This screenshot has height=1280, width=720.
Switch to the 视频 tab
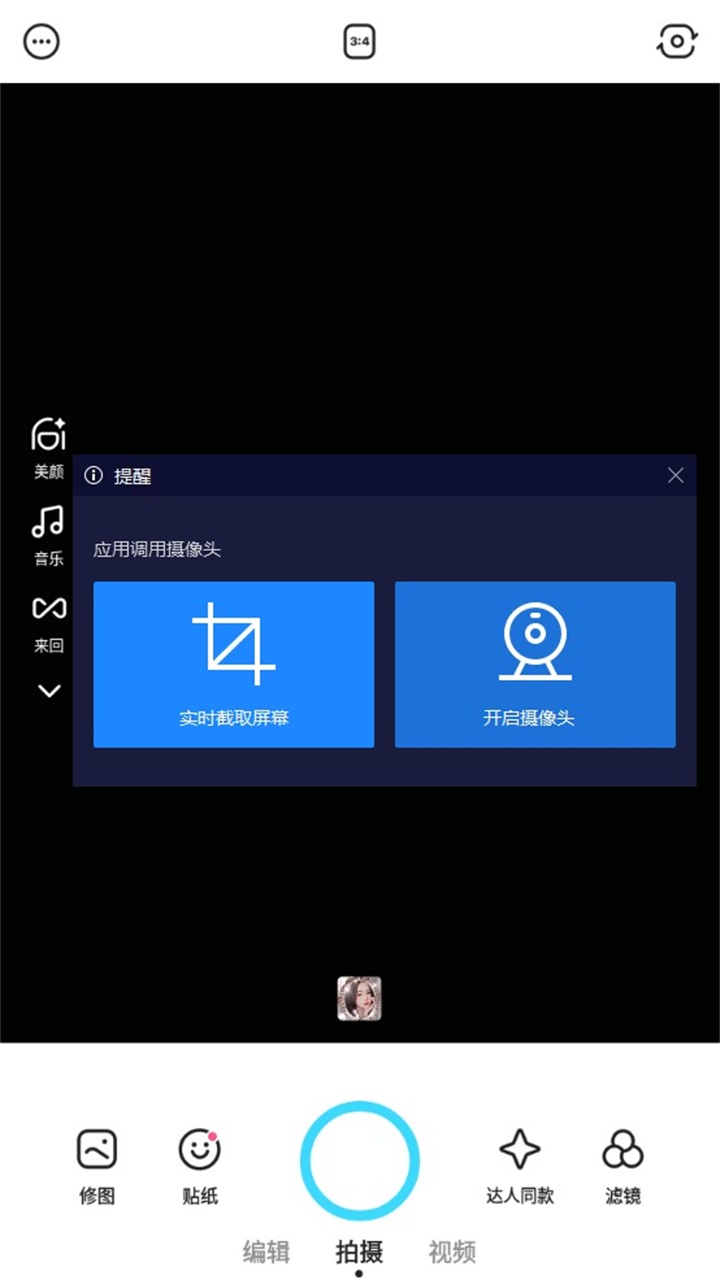[452, 1251]
